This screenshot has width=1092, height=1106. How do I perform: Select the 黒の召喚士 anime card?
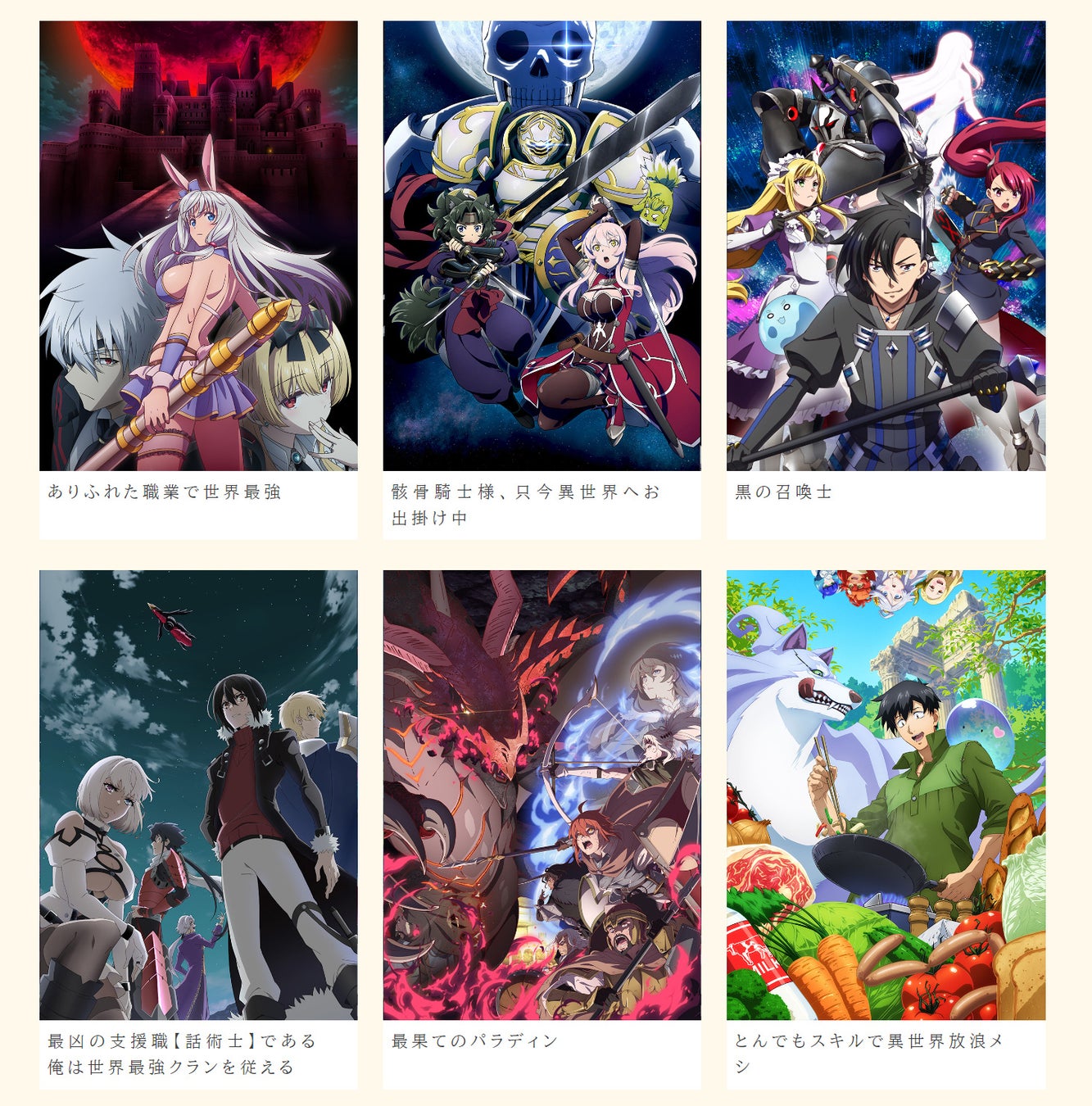tap(886, 280)
